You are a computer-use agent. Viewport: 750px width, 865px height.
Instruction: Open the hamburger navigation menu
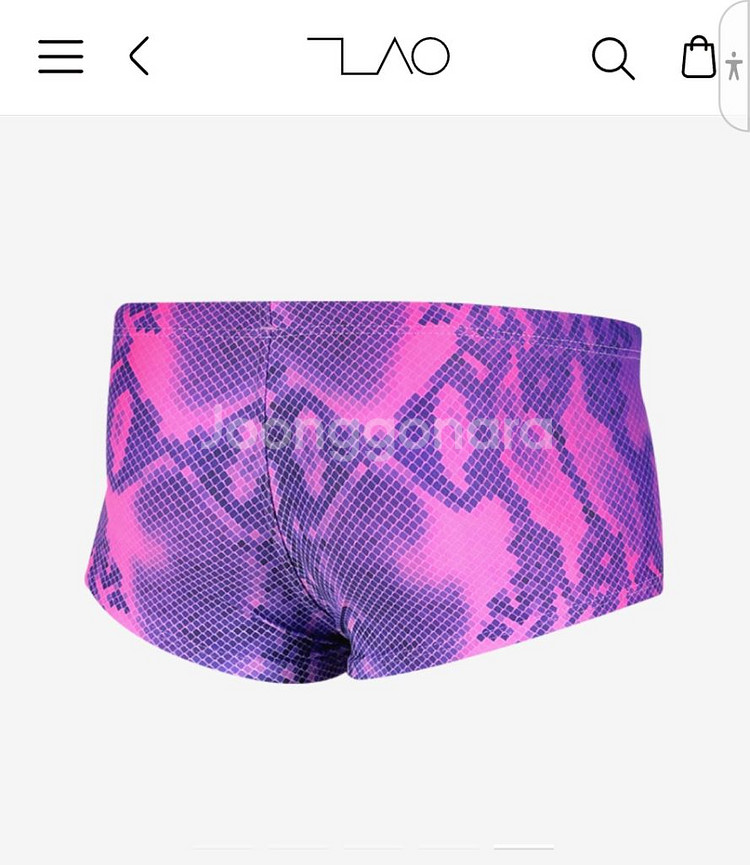click(x=60, y=57)
